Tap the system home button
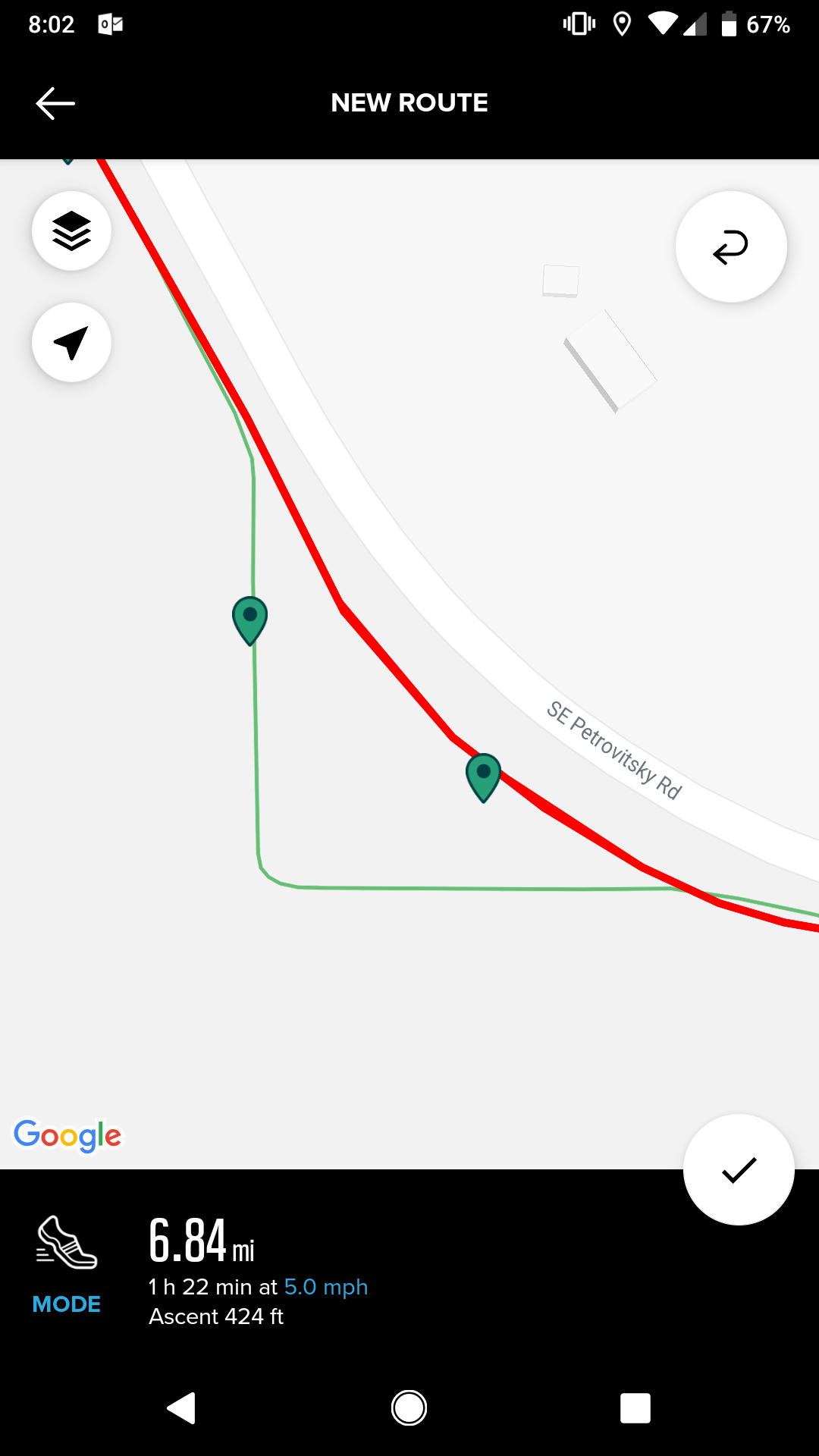Screen dimensions: 819x1456 coord(409,1408)
